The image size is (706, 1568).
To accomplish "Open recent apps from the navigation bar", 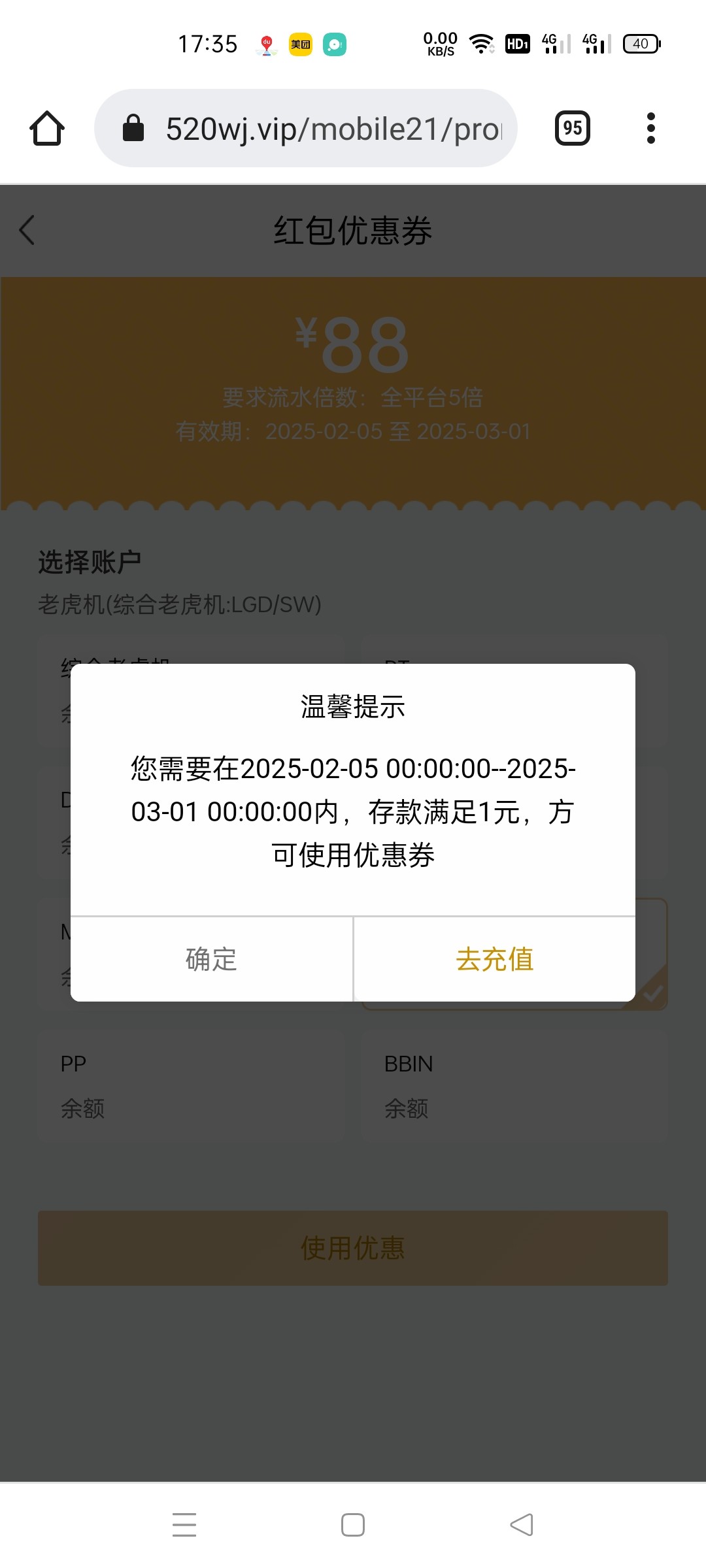I will [184, 1525].
